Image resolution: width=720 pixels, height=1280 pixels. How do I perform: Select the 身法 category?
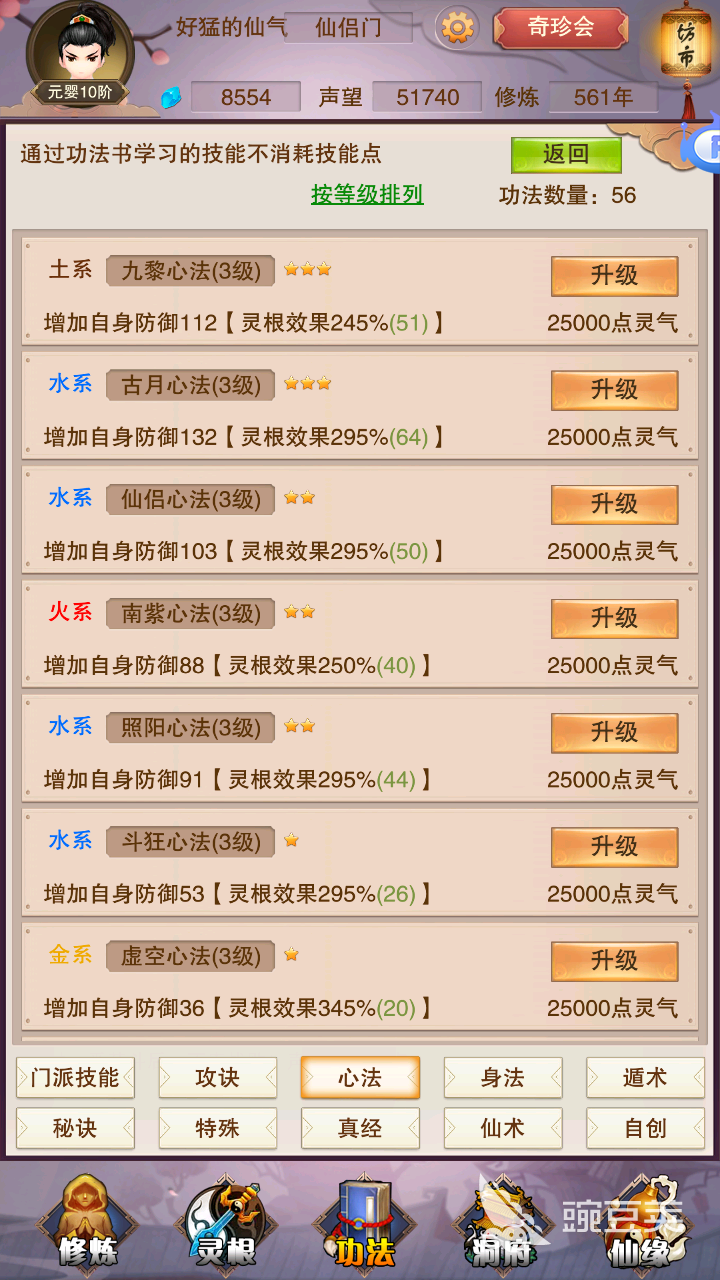tap(502, 1077)
